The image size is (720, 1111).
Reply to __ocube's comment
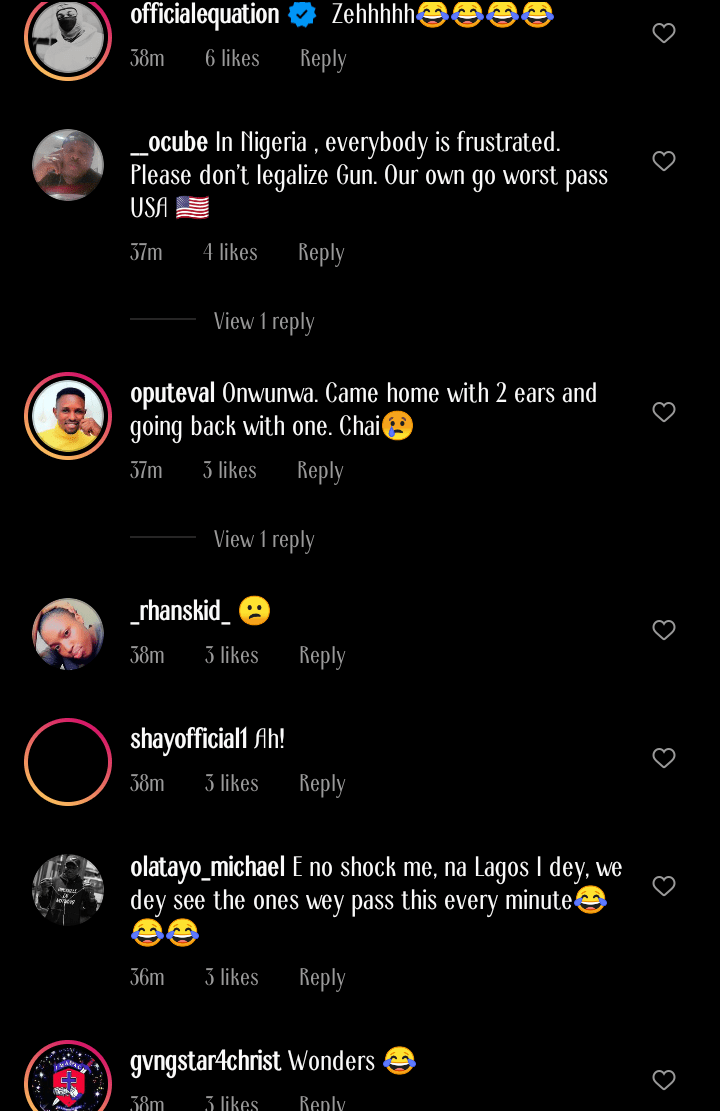tap(321, 253)
